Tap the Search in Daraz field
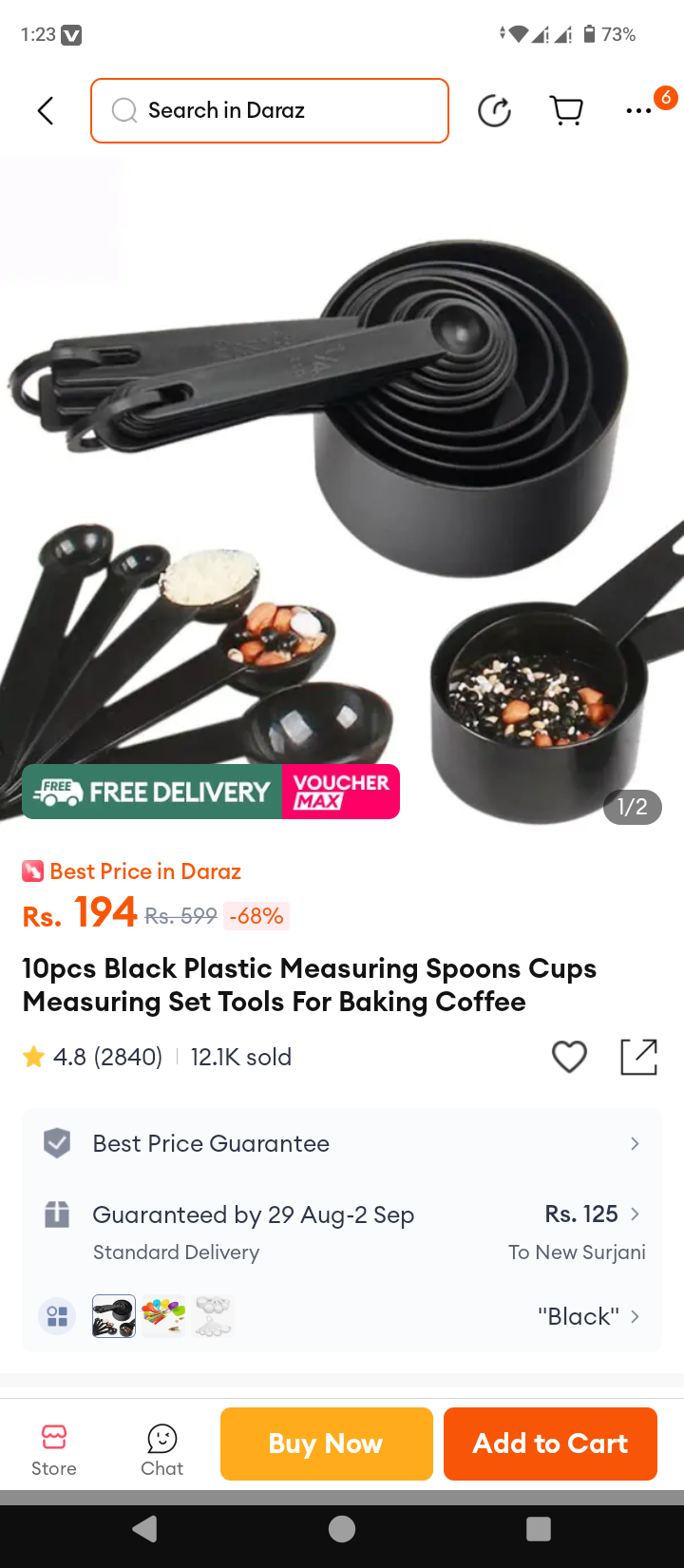The height and width of the screenshot is (1568, 684). (x=270, y=111)
